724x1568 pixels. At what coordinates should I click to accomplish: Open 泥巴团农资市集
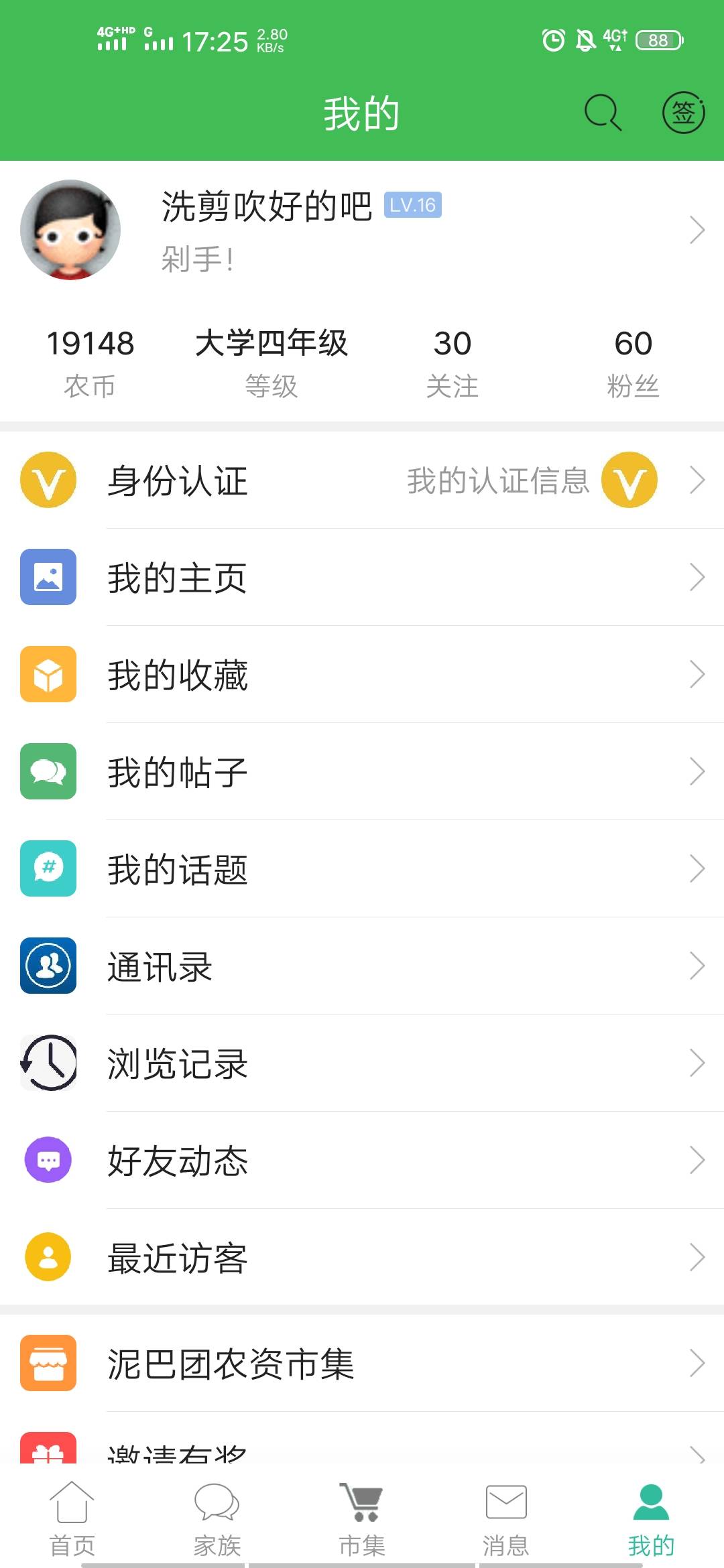pos(362,1364)
